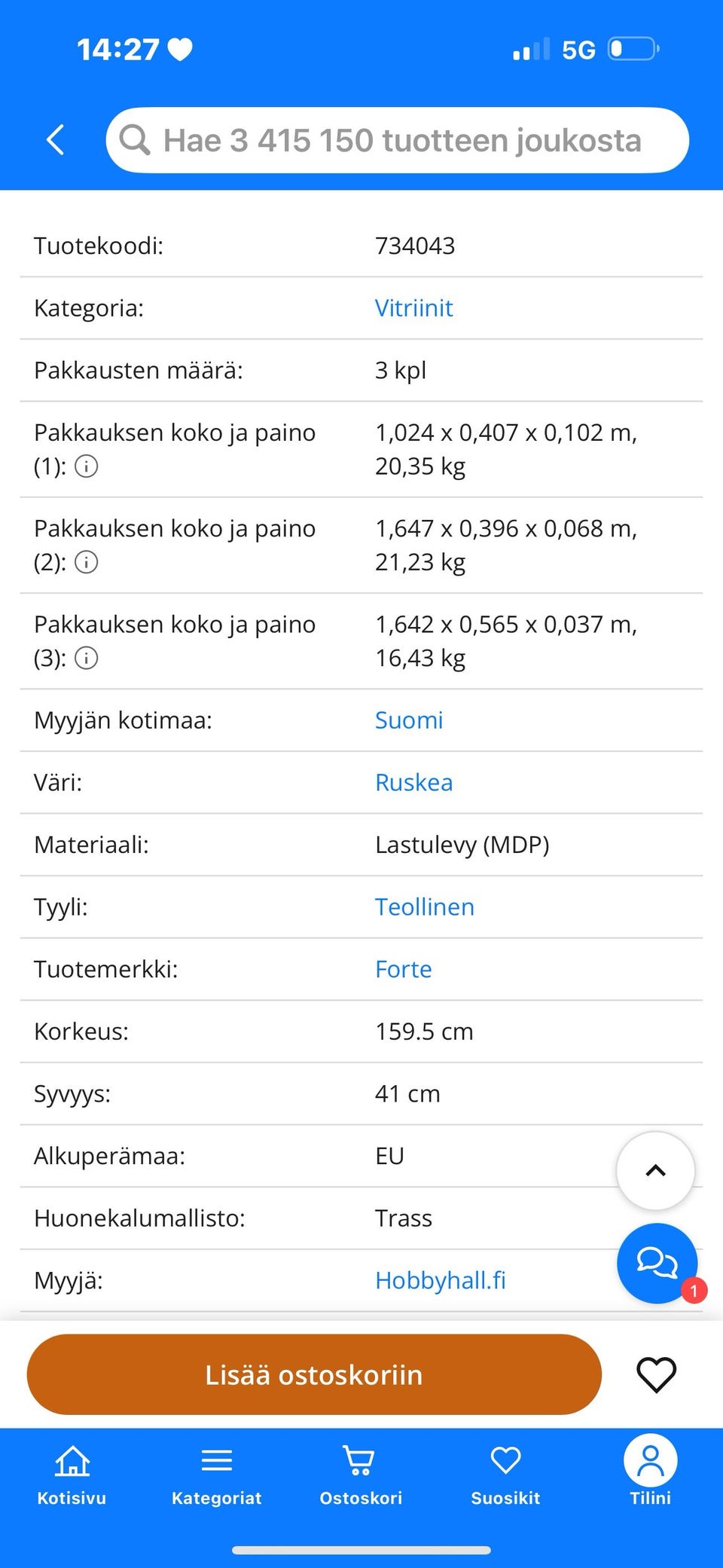Viewport: 723px width, 1568px height.
Task: Switch to the Kategoriat tab
Action: click(217, 1477)
